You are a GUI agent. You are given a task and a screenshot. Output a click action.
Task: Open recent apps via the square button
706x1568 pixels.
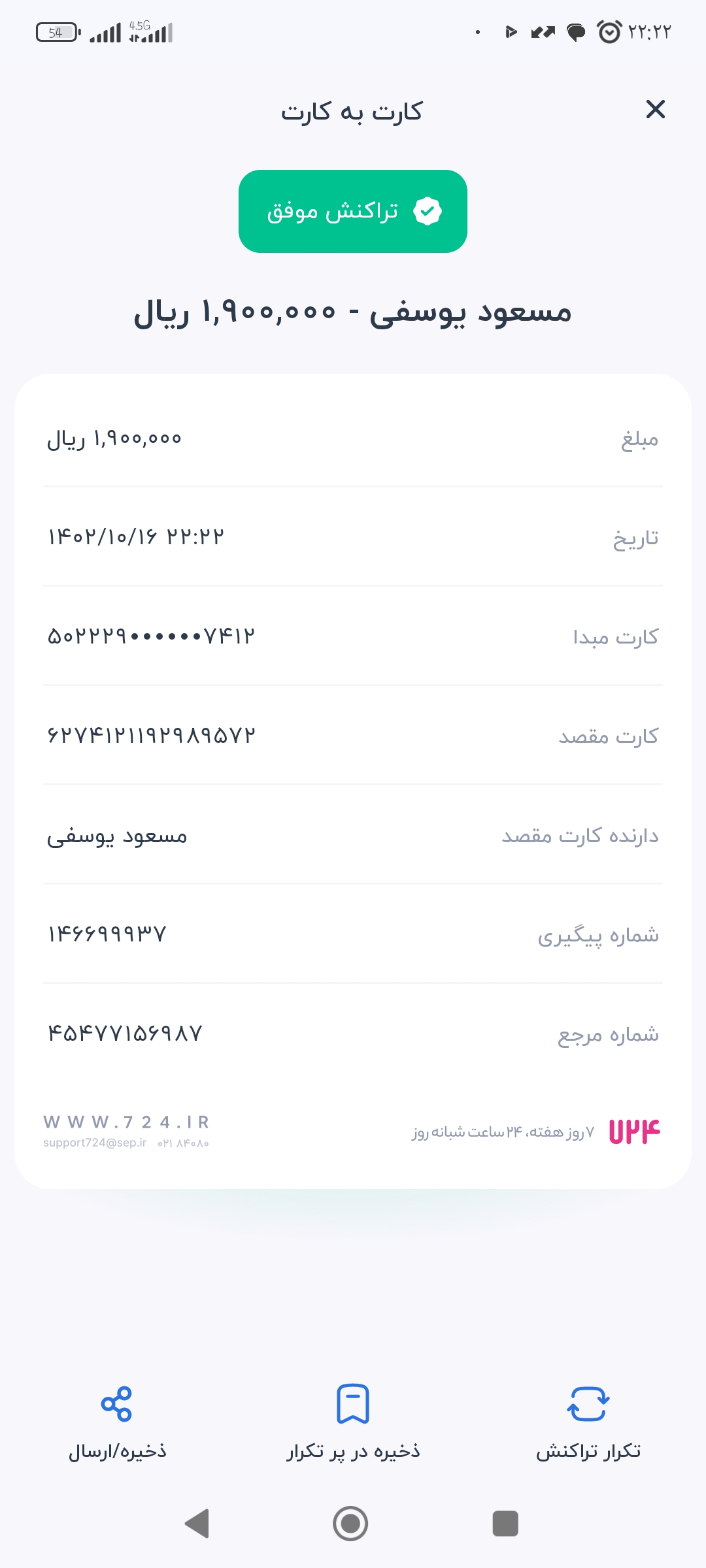coord(505,1524)
